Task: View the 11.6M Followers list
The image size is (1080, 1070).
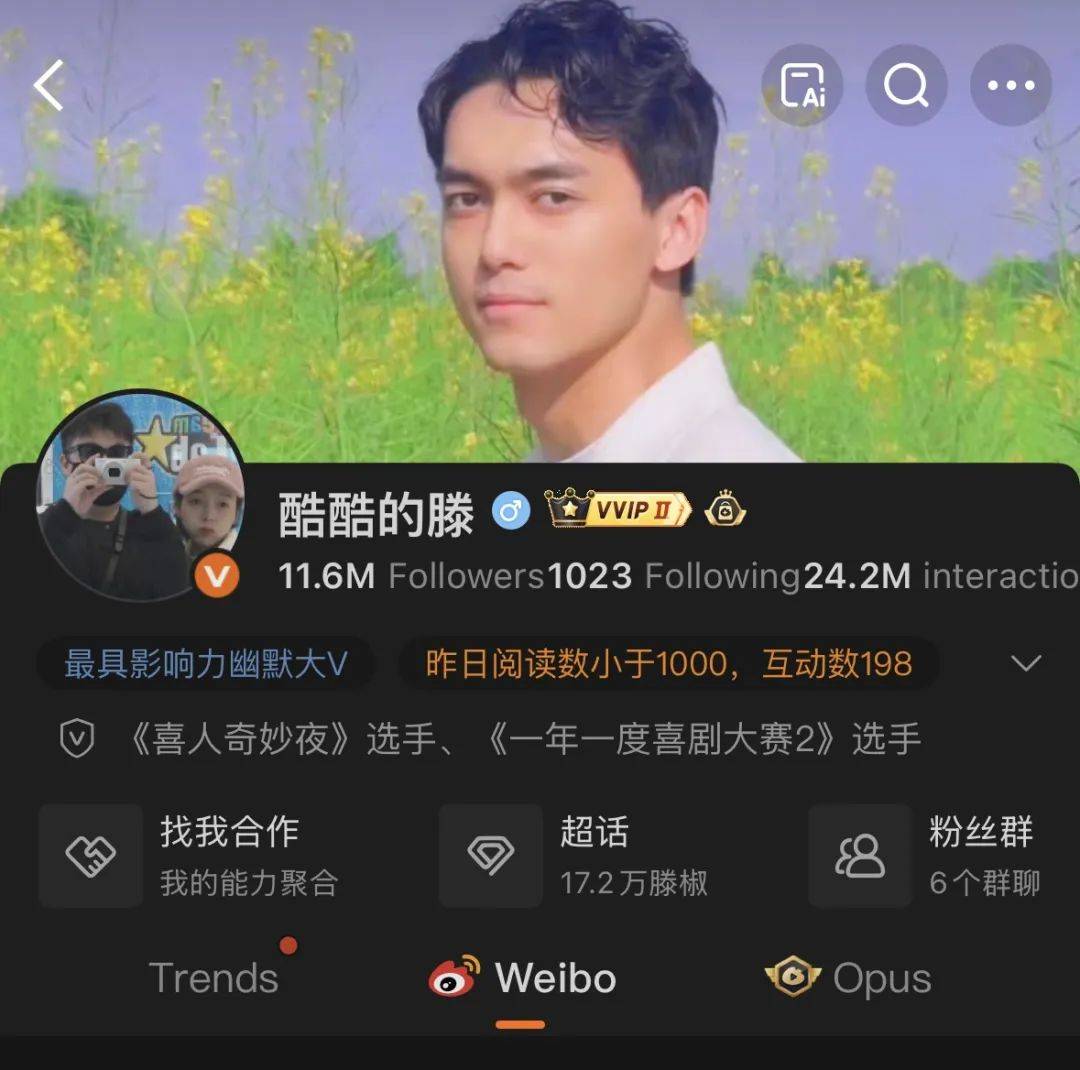Action: (411, 576)
